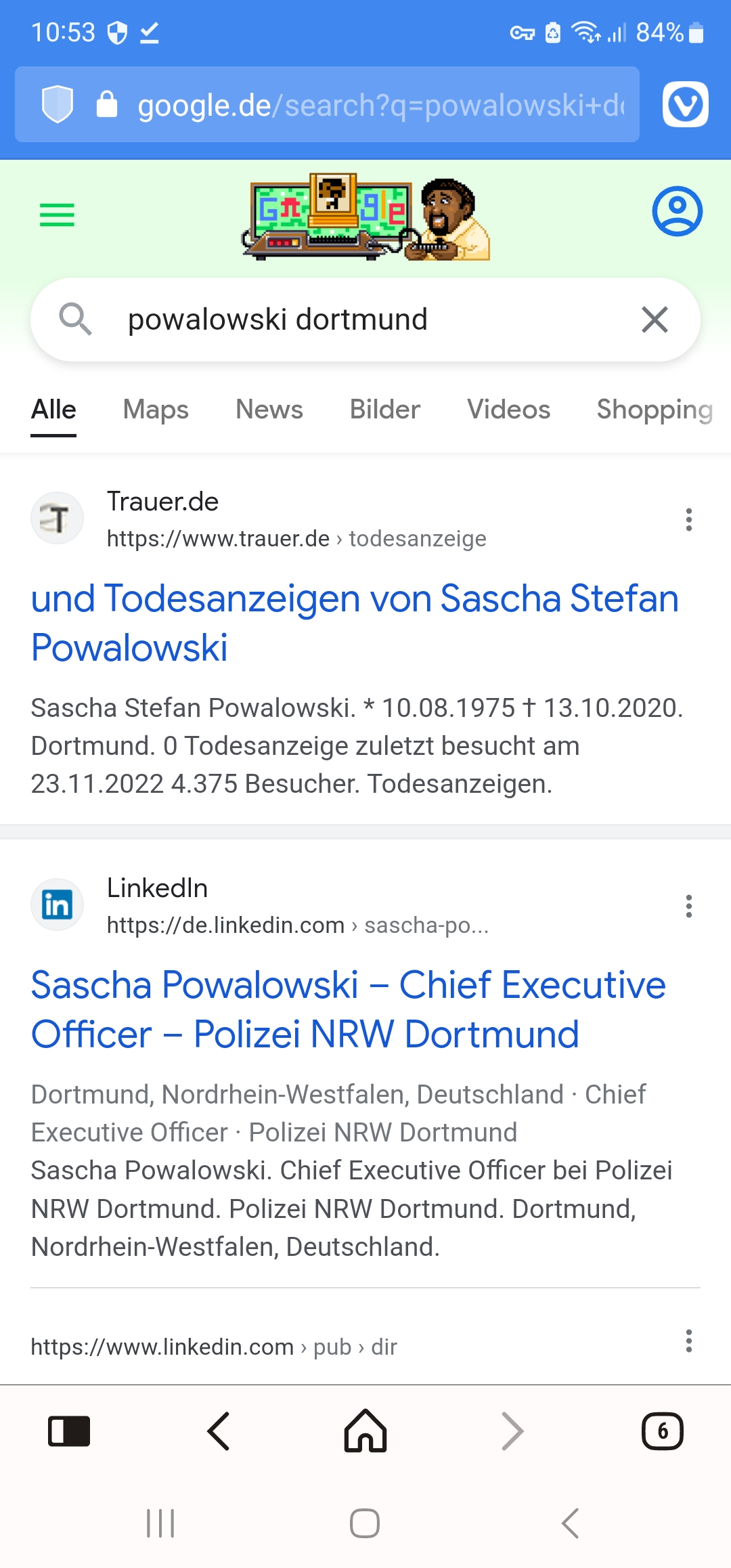Open the Vivaldi browser menu
The height and width of the screenshot is (1568, 731).
685,104
